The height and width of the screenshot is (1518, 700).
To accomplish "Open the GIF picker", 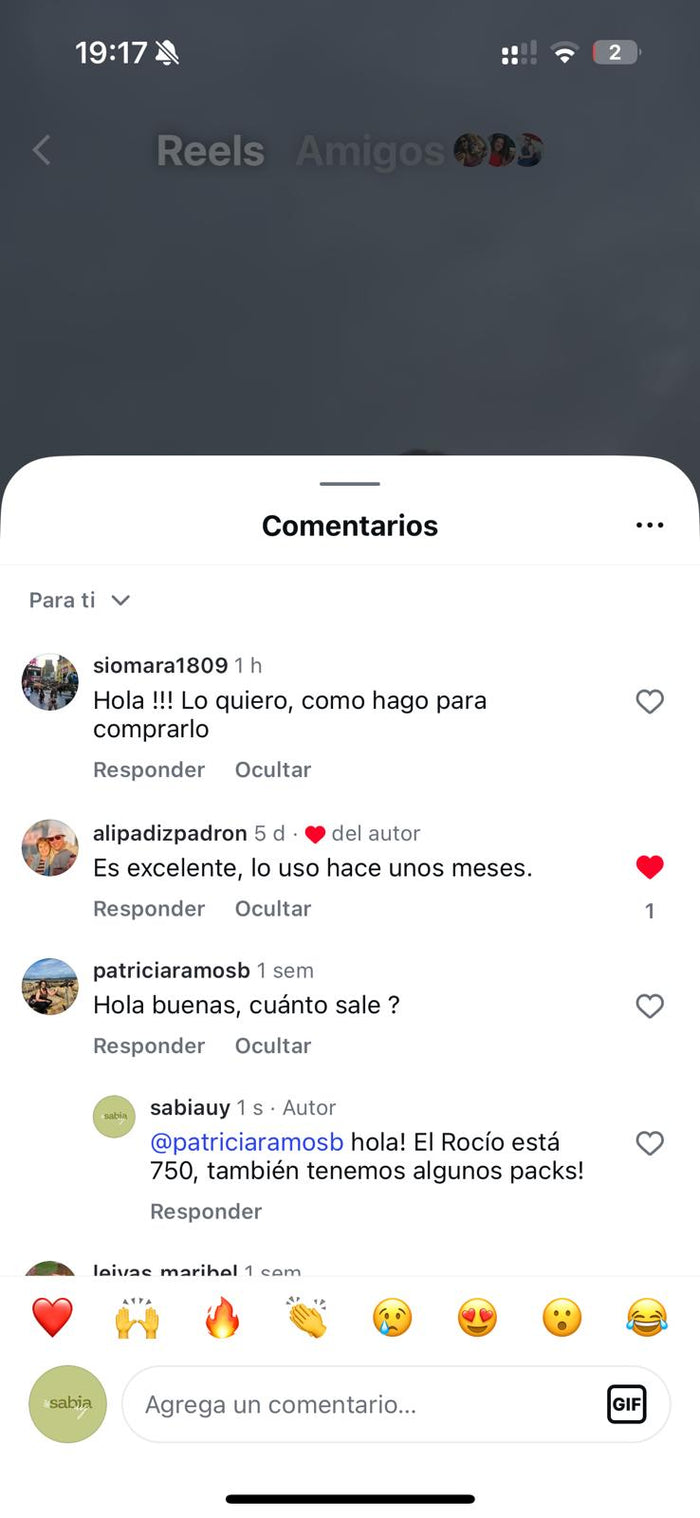I will point(627,1404).
